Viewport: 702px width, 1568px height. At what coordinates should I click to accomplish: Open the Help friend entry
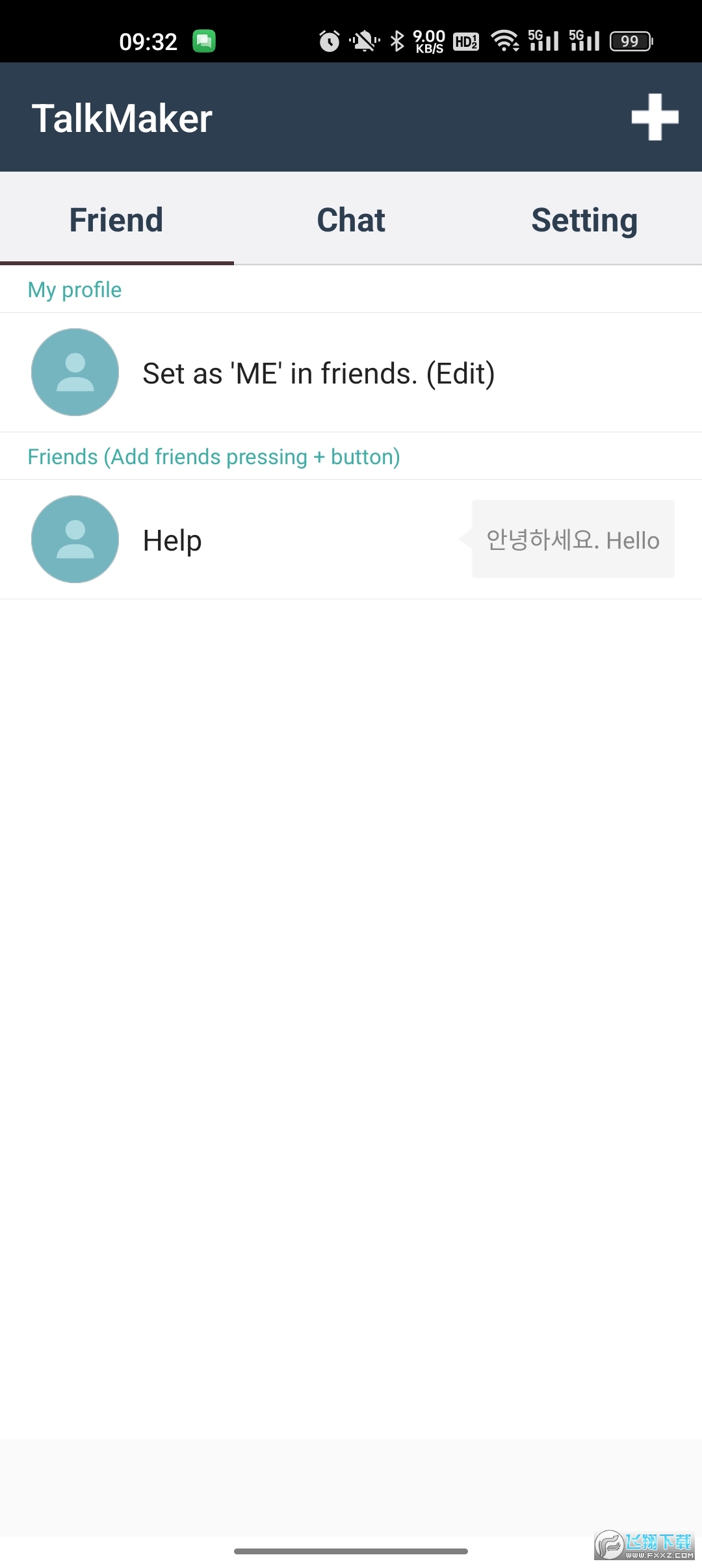tap(172, 540)
